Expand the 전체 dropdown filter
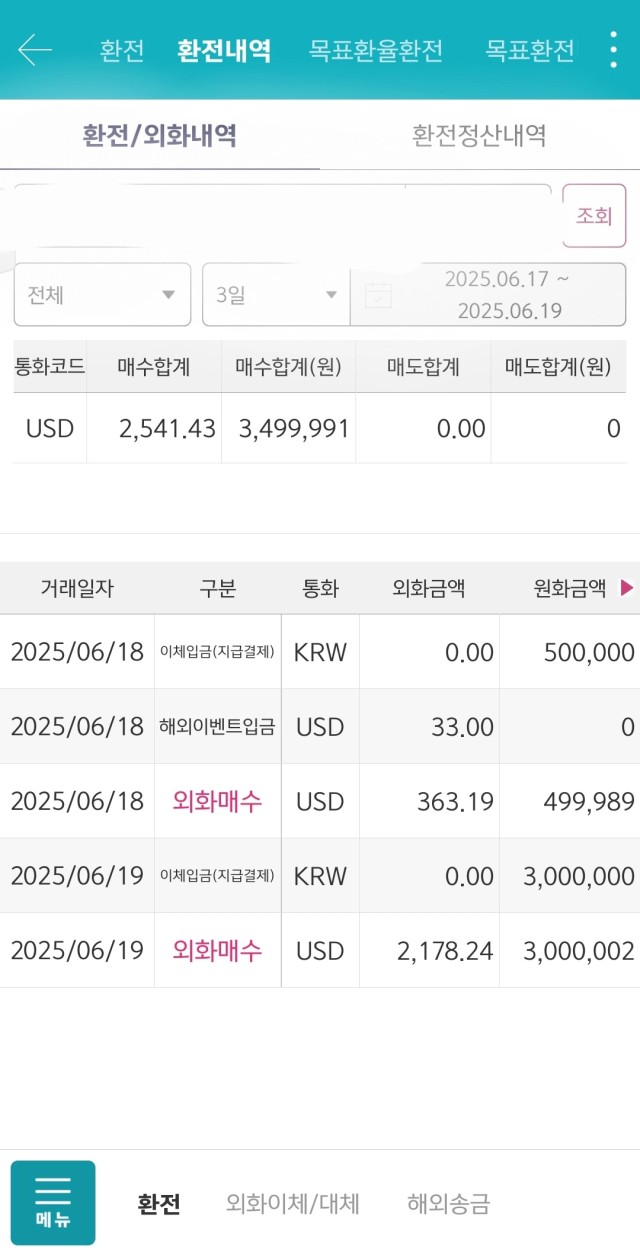The height and width of the screenshot is (1256, 640). click(x=102, y=294)
